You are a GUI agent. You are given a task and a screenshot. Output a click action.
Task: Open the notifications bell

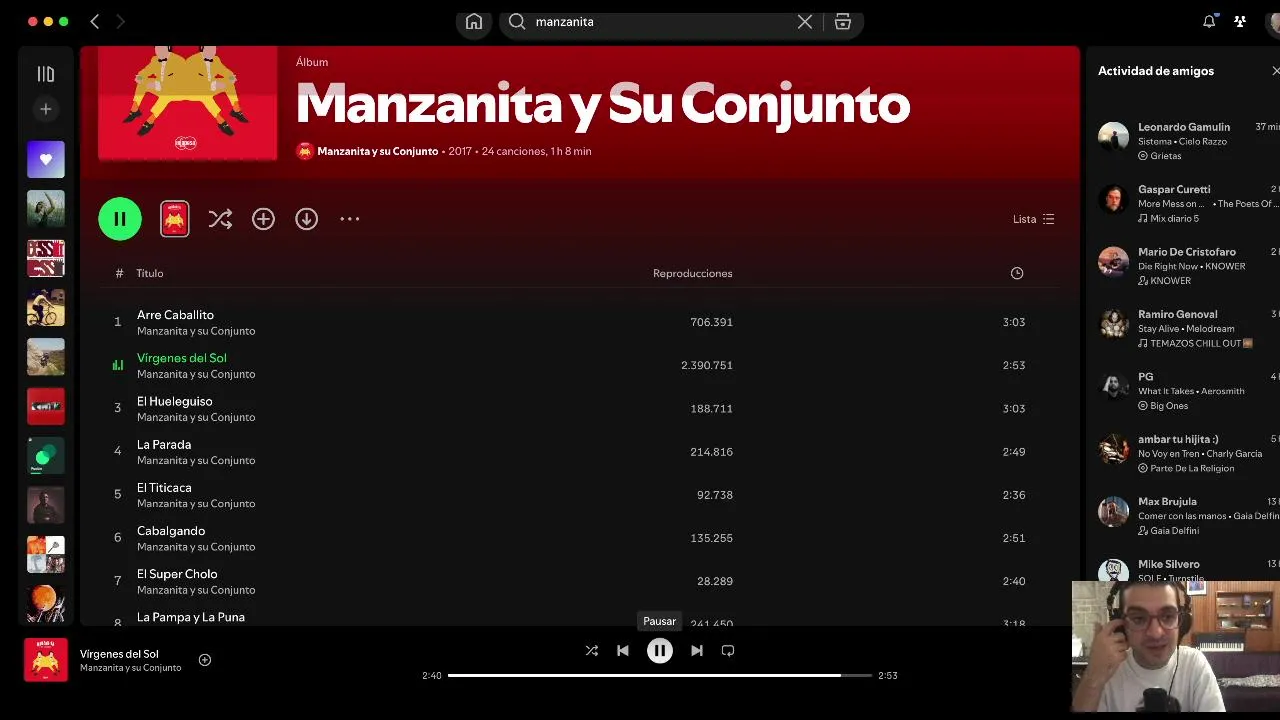(x=1209, y=22)
